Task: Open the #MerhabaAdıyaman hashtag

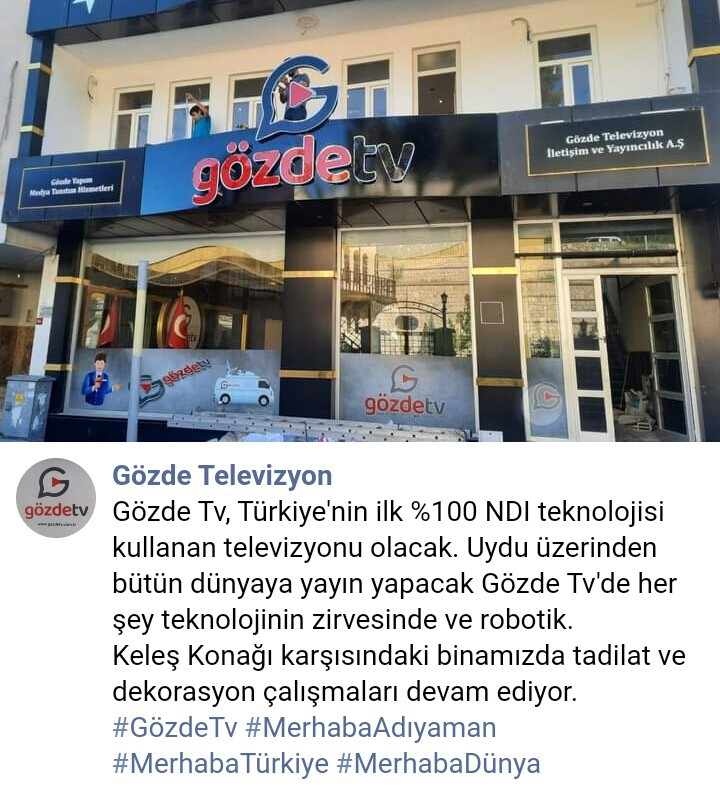Action: tap(371, 728)
